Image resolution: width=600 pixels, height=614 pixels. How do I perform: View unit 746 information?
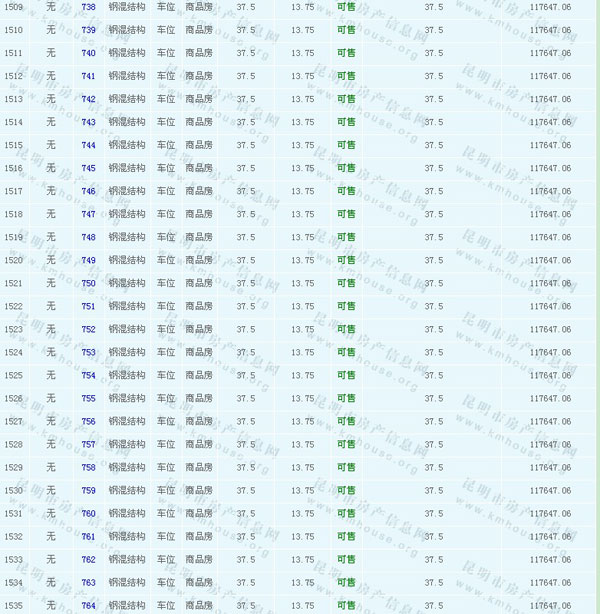[x=89, y=191]
